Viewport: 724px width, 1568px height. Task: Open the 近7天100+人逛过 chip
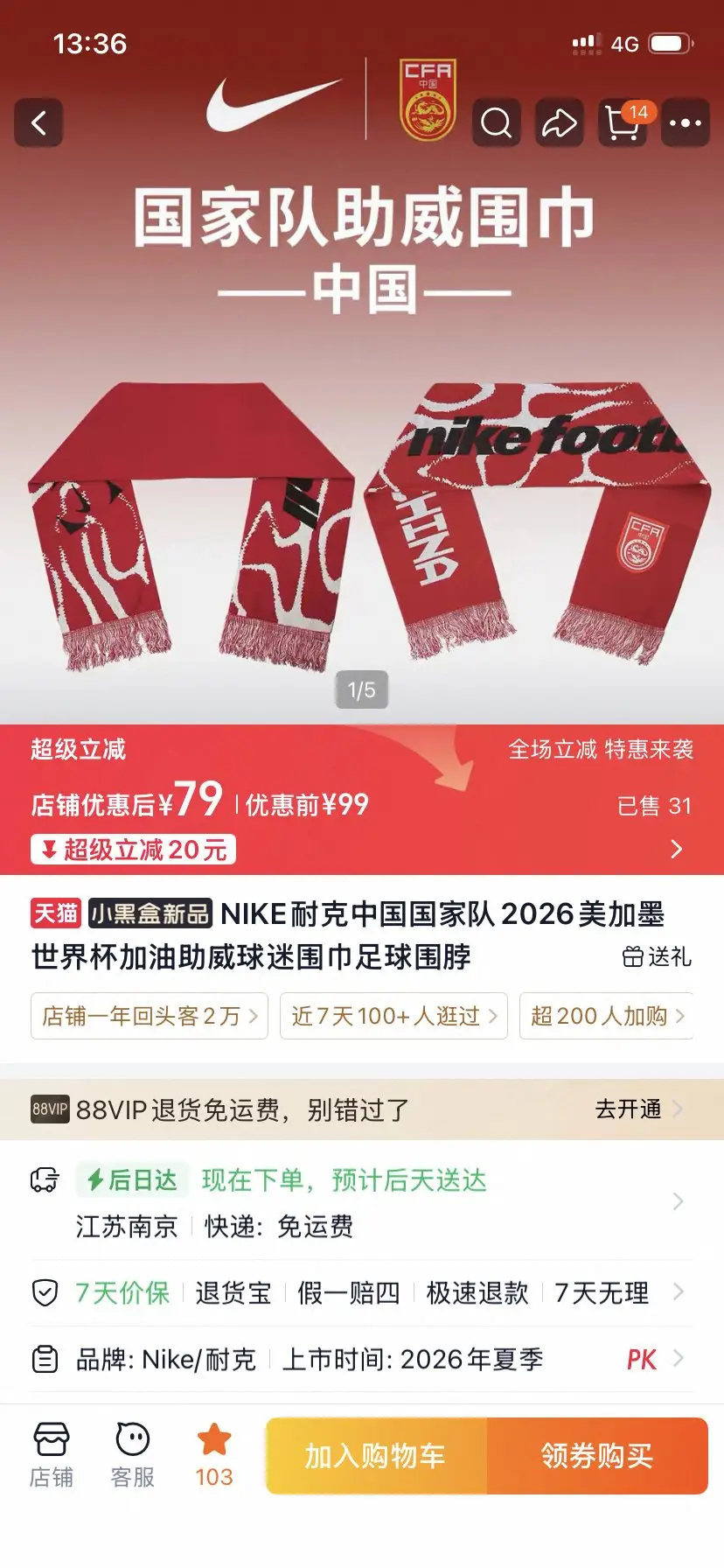coord(393,1016)
